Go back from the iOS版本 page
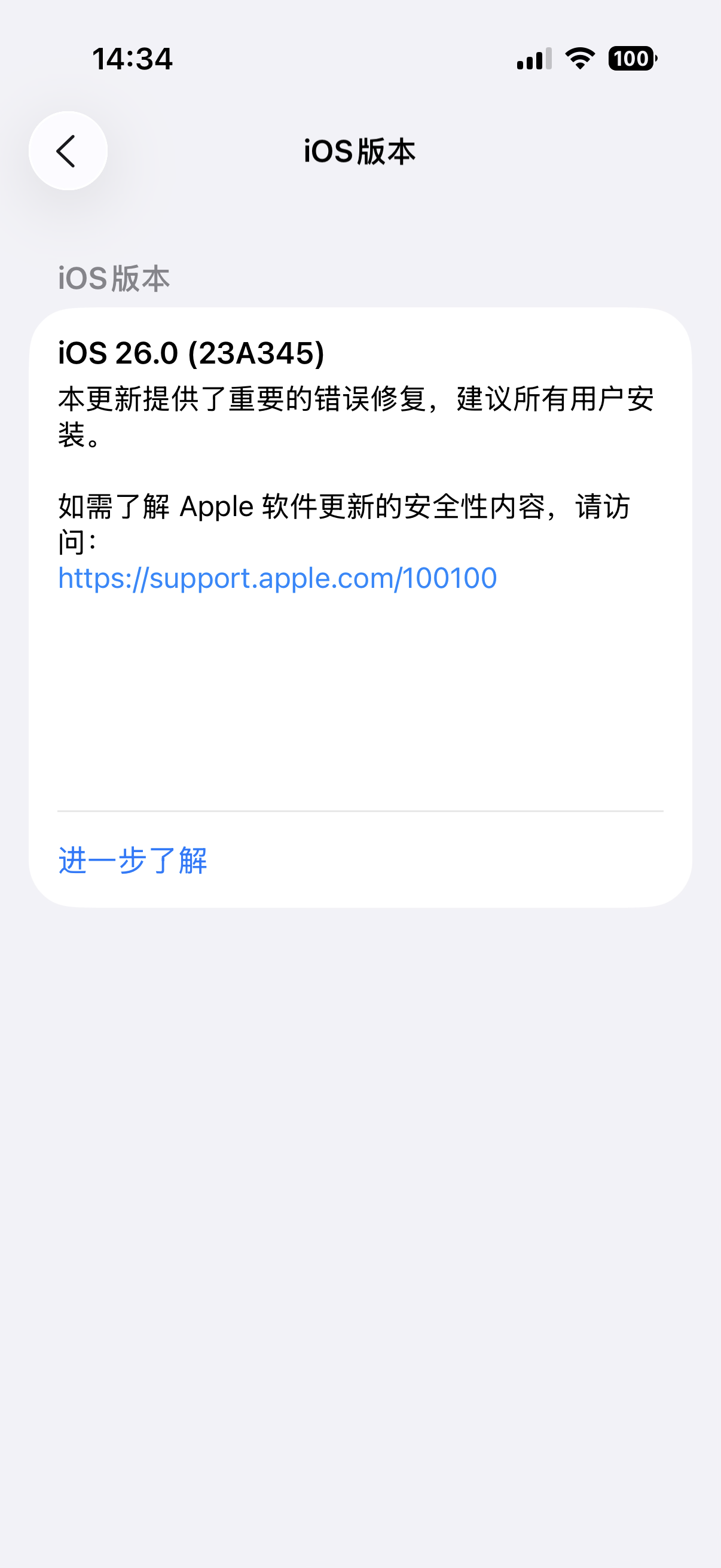721x1568 pixels. [68, 151]
